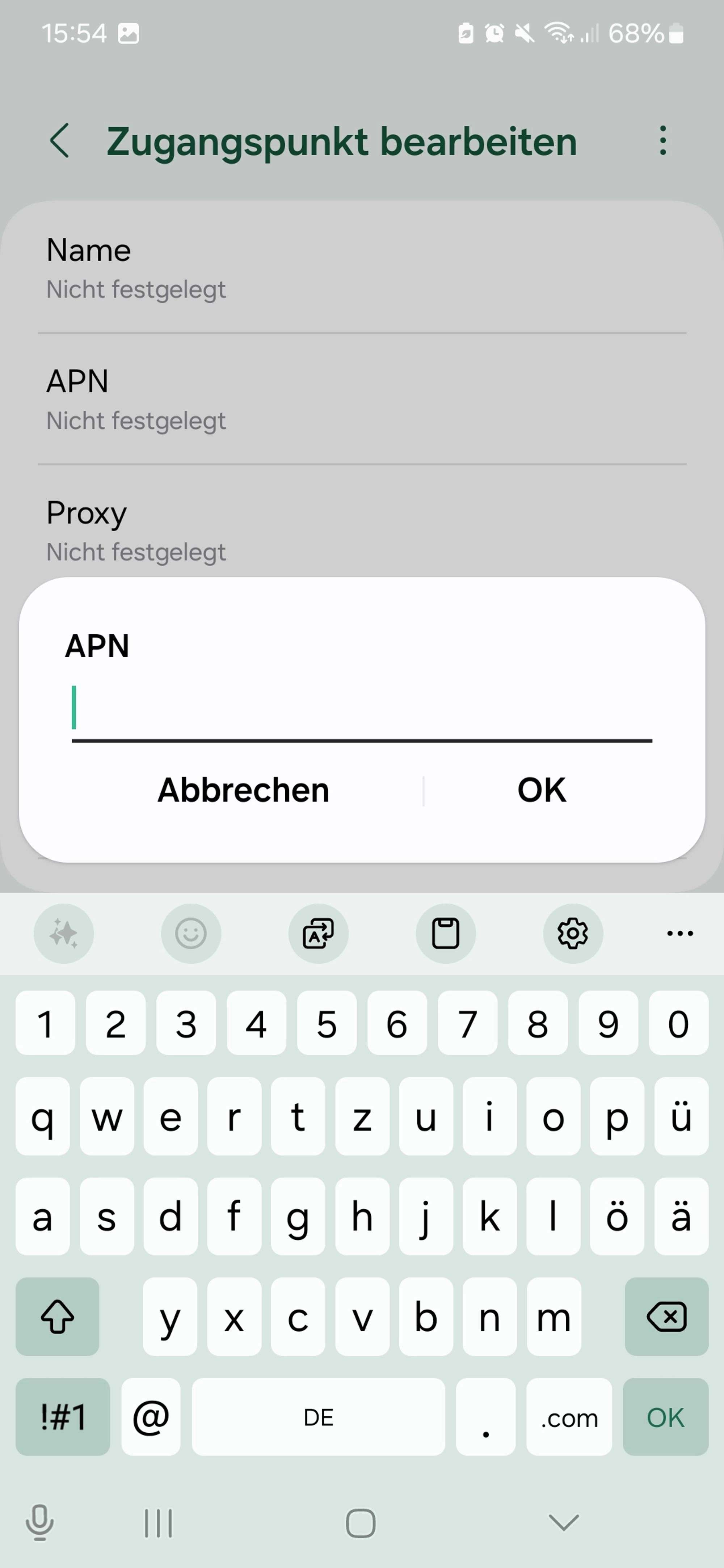Open the keyboard clipboard

445,934
